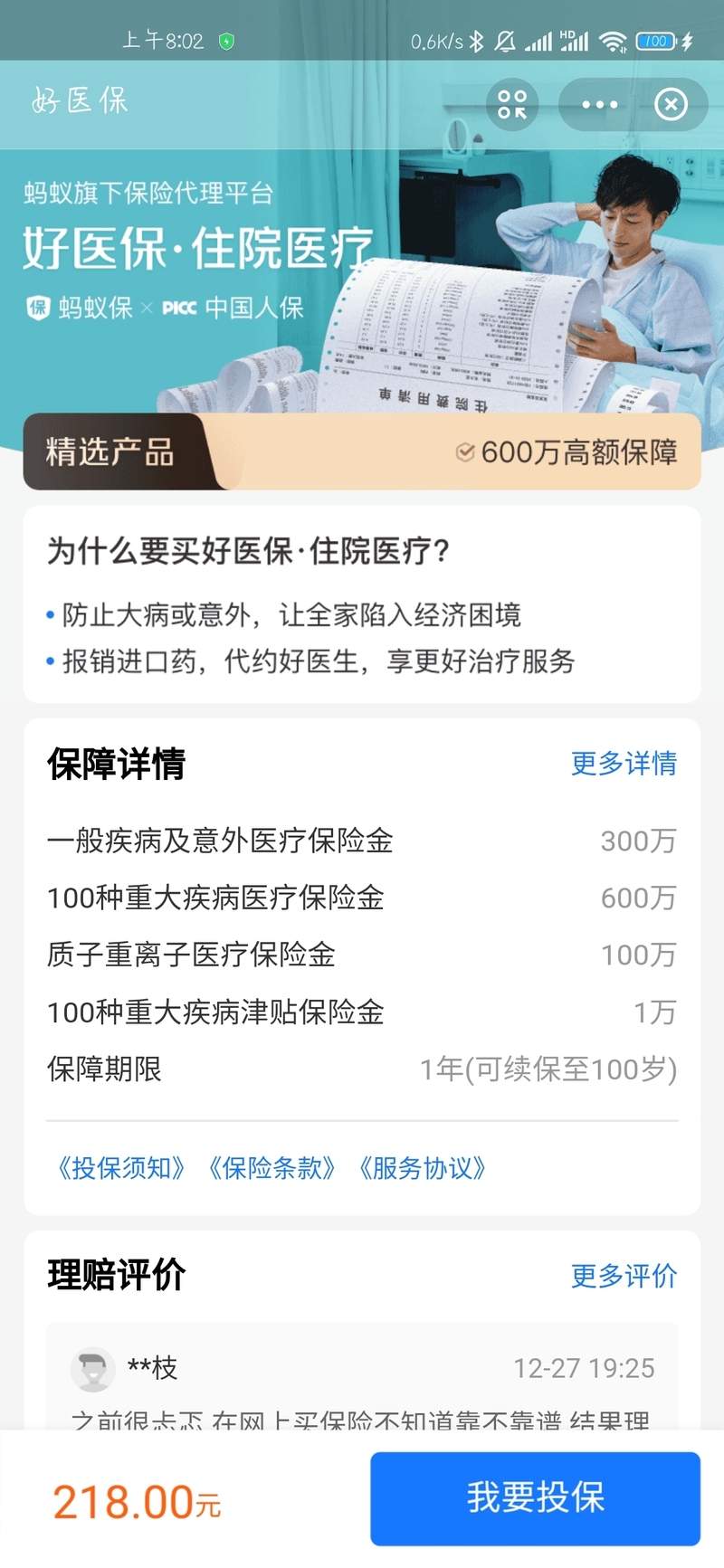See 更多评价 claim reviews
Image resolution: width=724 pixels, height=1568 pixels.
click(624, 1276)
